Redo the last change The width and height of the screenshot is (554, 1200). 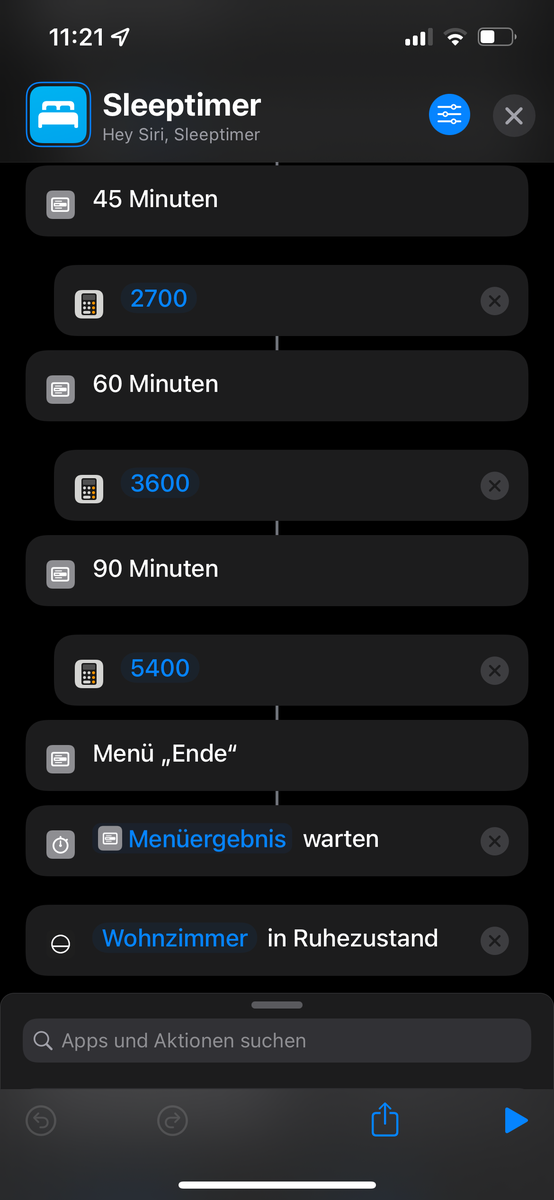click(173, 1120)
